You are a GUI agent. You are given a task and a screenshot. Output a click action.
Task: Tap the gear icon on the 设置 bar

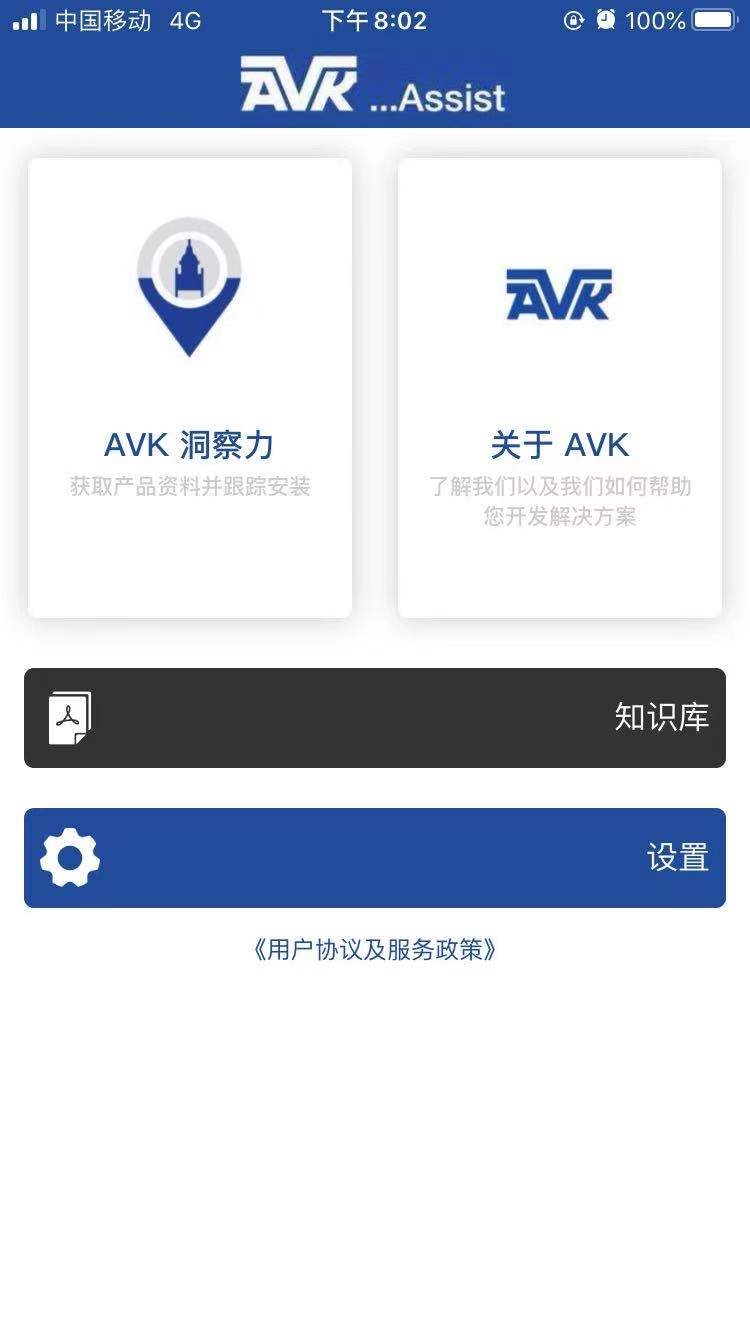pos(68,857)
